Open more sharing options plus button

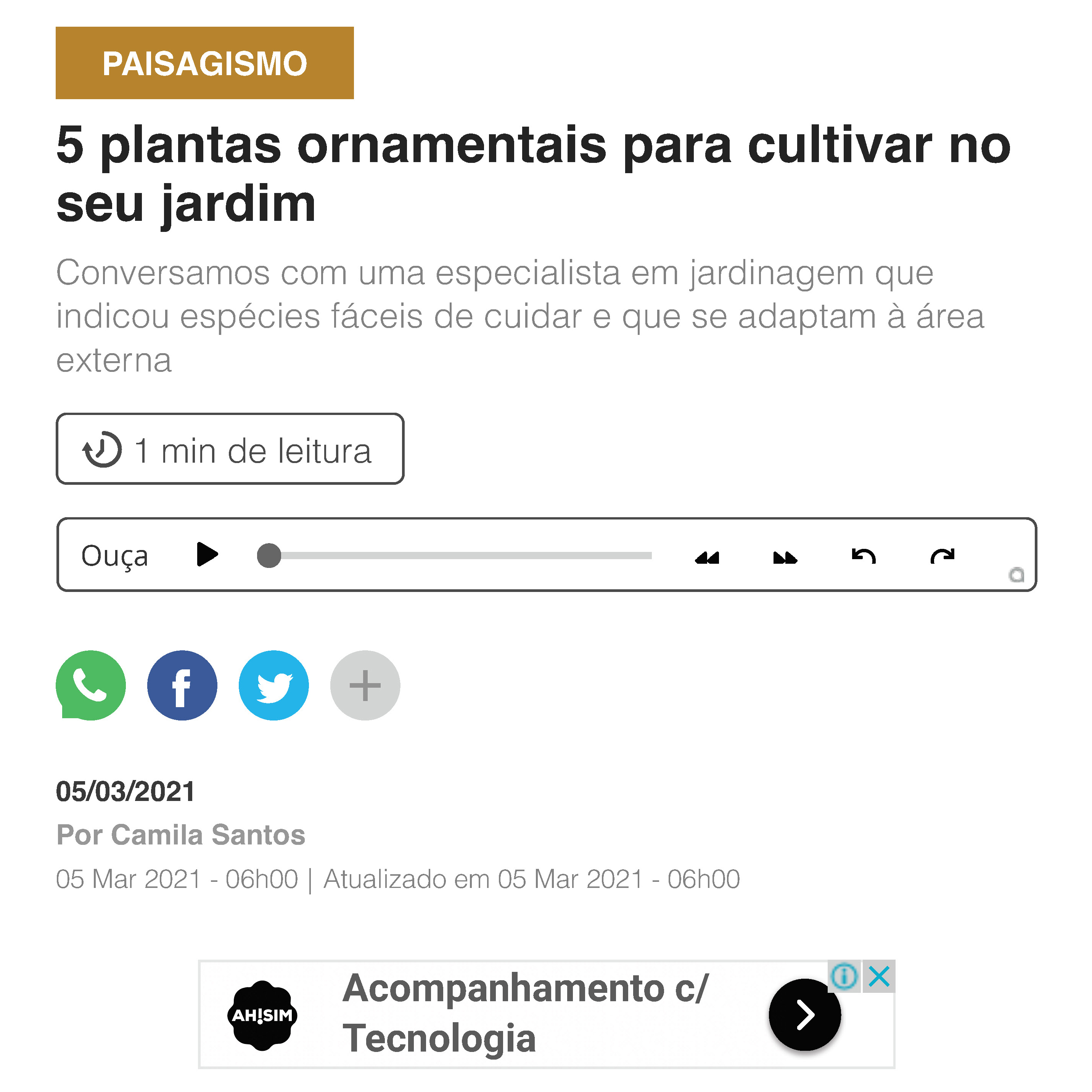pos(365,685)
